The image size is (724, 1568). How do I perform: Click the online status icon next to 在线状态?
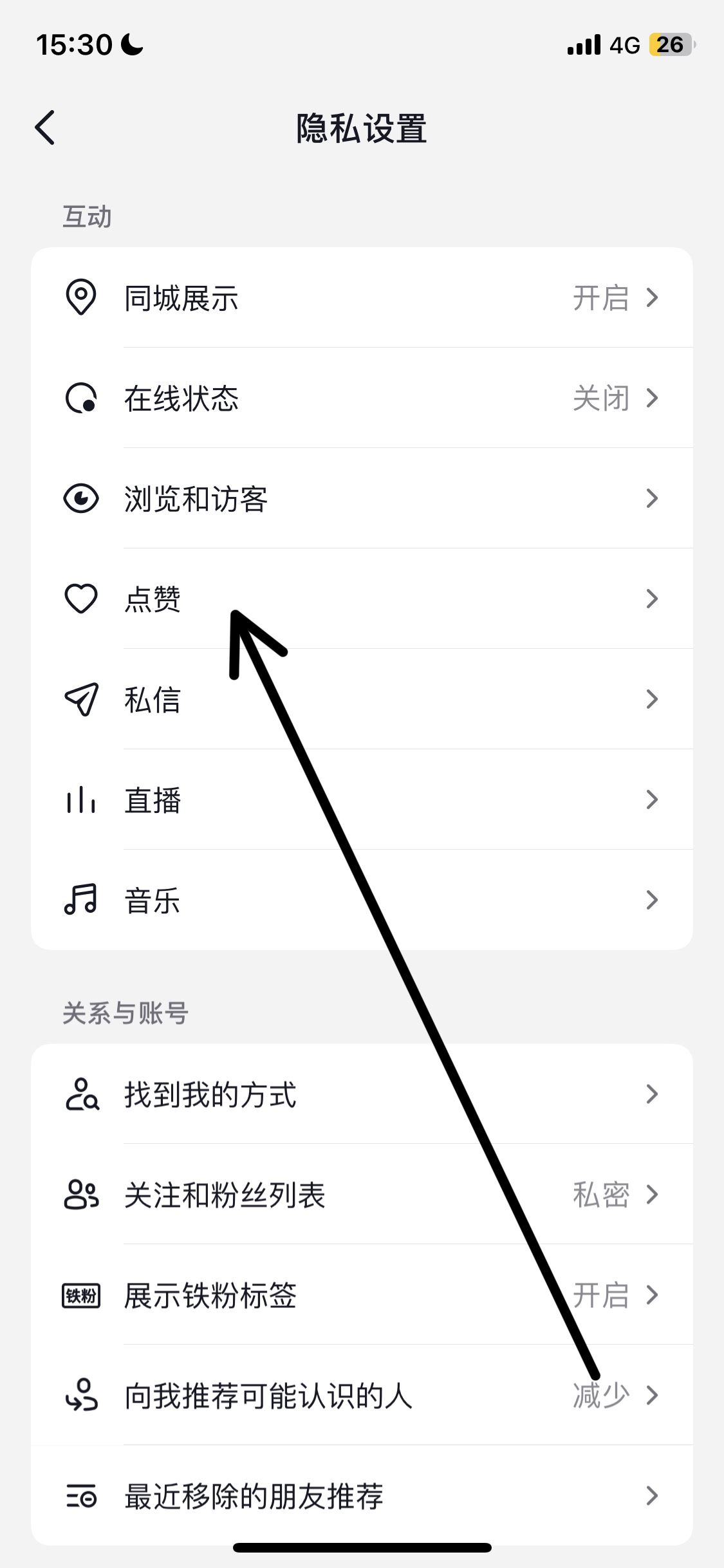click(81, 398)
